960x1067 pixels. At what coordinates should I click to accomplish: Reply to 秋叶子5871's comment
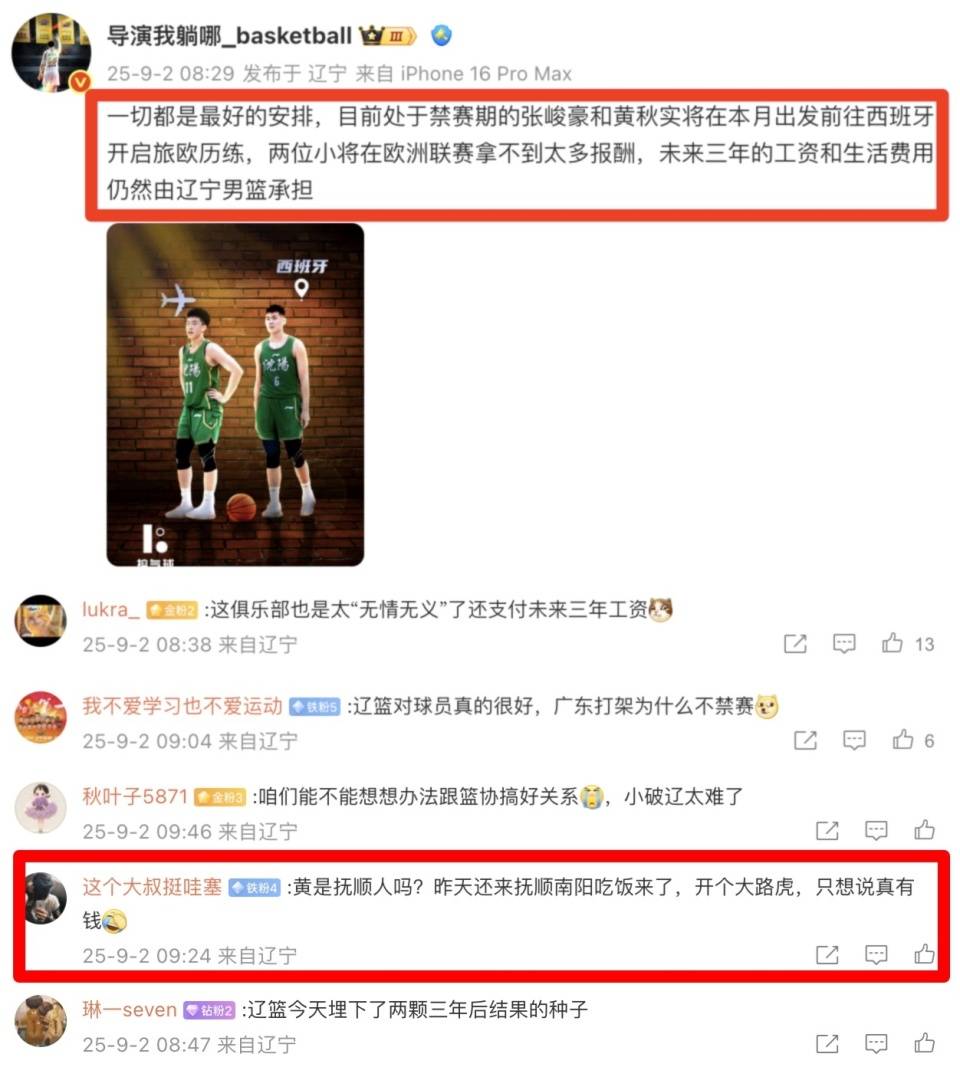tap(876, 830)
